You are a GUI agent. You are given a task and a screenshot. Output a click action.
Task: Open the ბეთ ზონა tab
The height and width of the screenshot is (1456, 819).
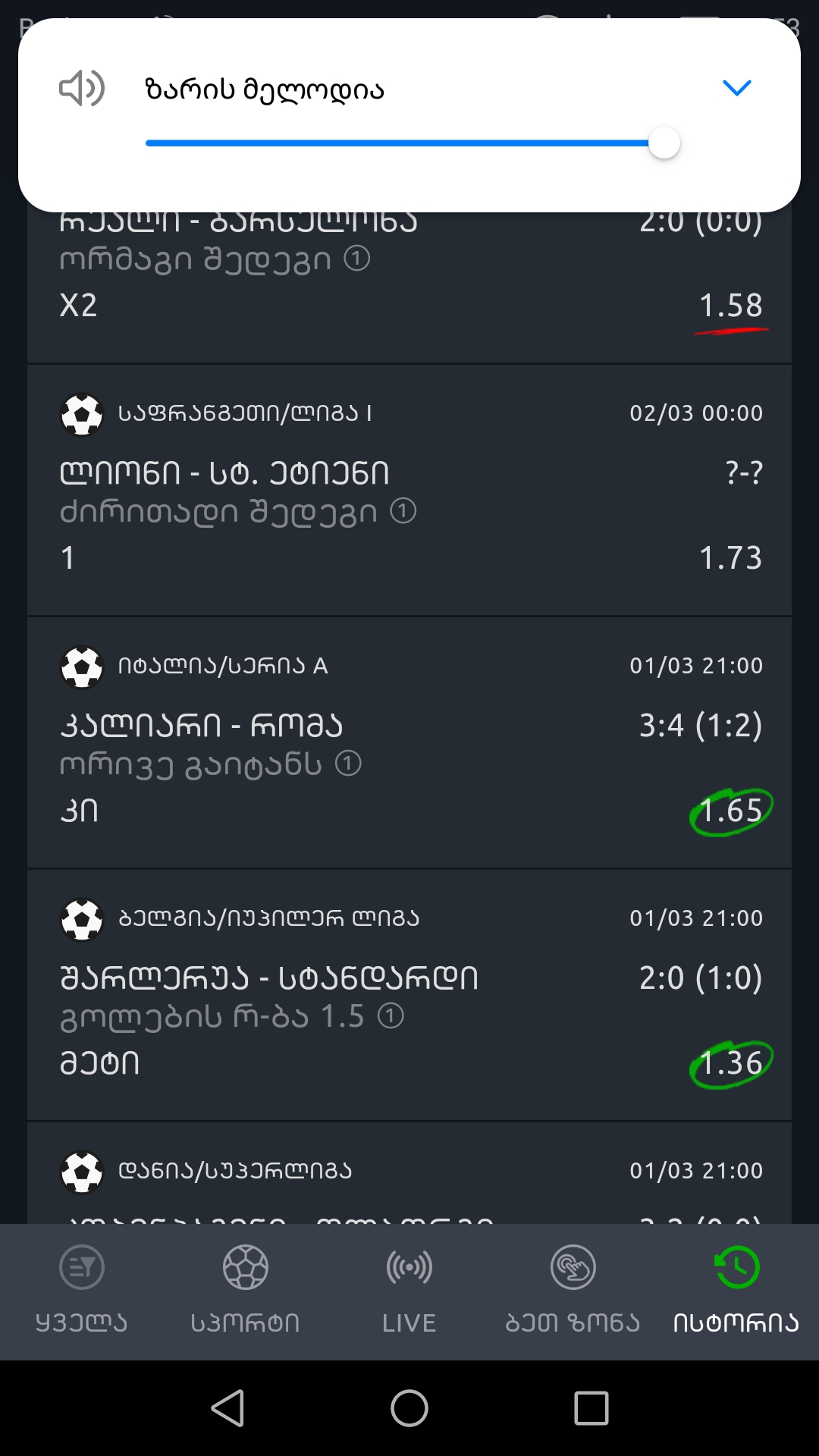pos(573,1291)
